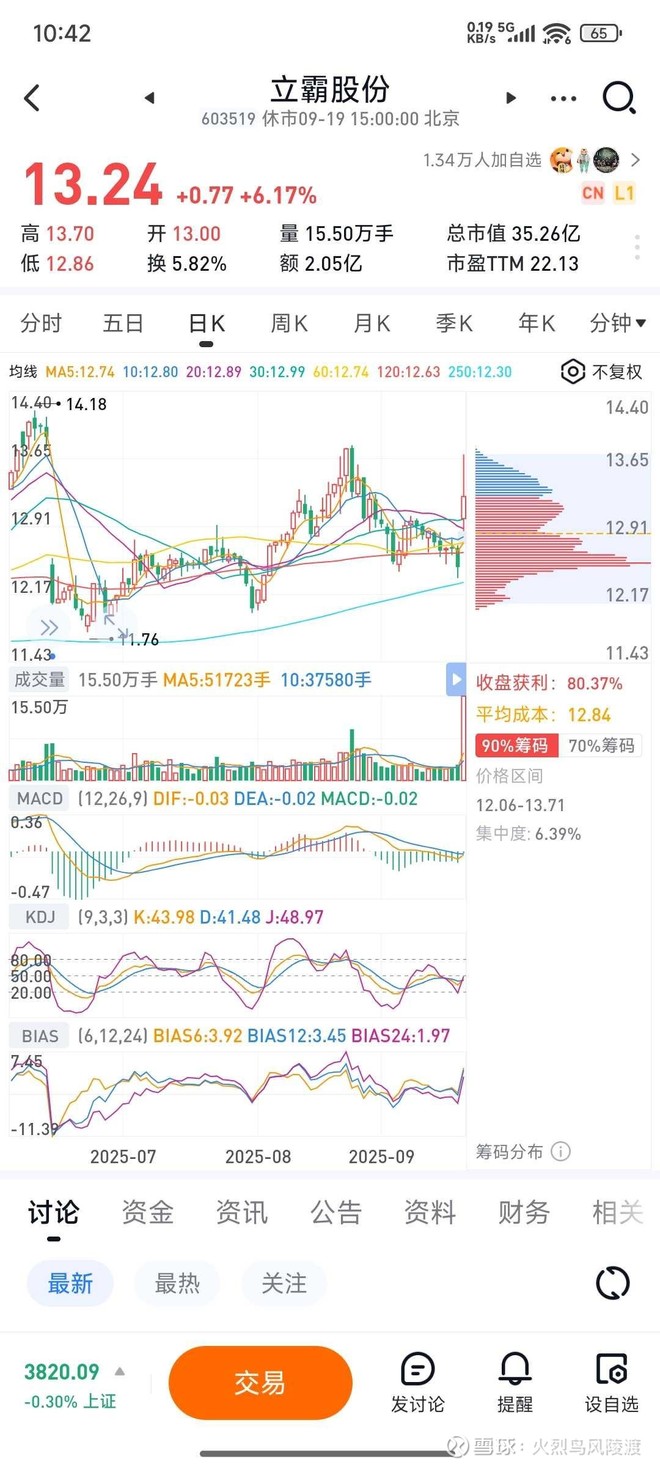Switch to the 分时 chart tab
The height and width of the screenshot is (1467, 660).
coord(41,323)
